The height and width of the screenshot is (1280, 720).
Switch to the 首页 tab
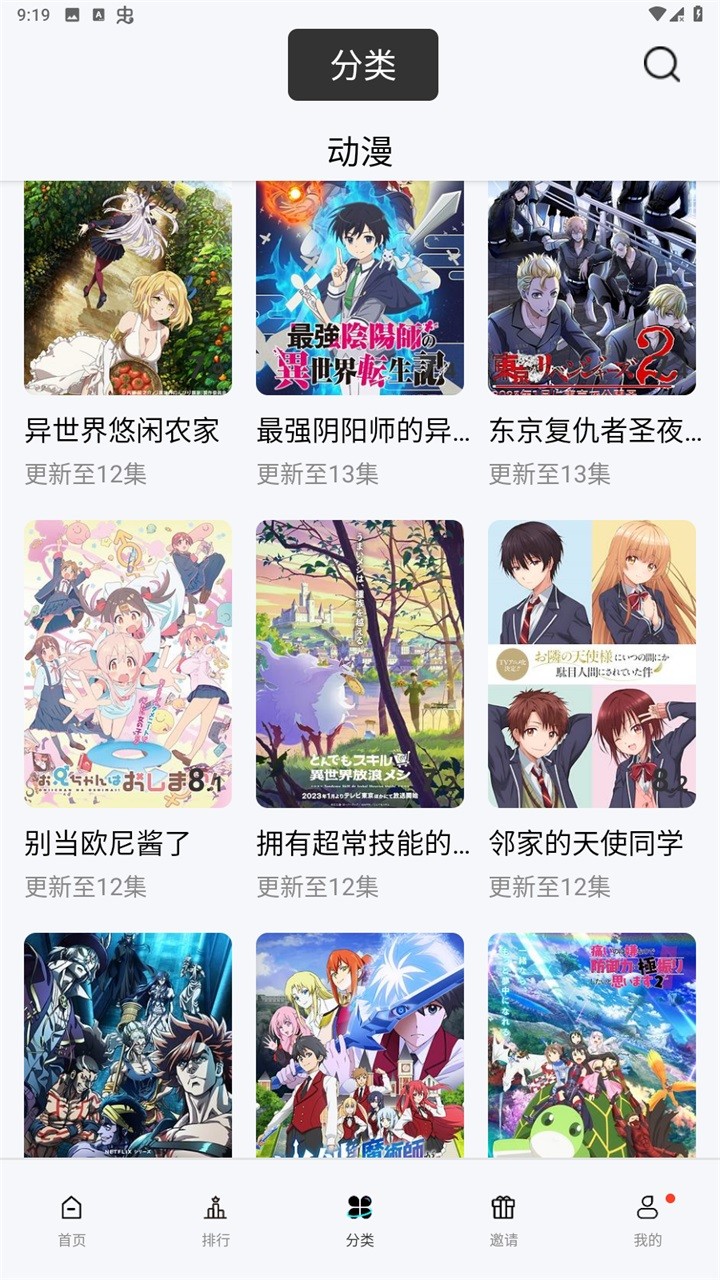coord(72,1220)
